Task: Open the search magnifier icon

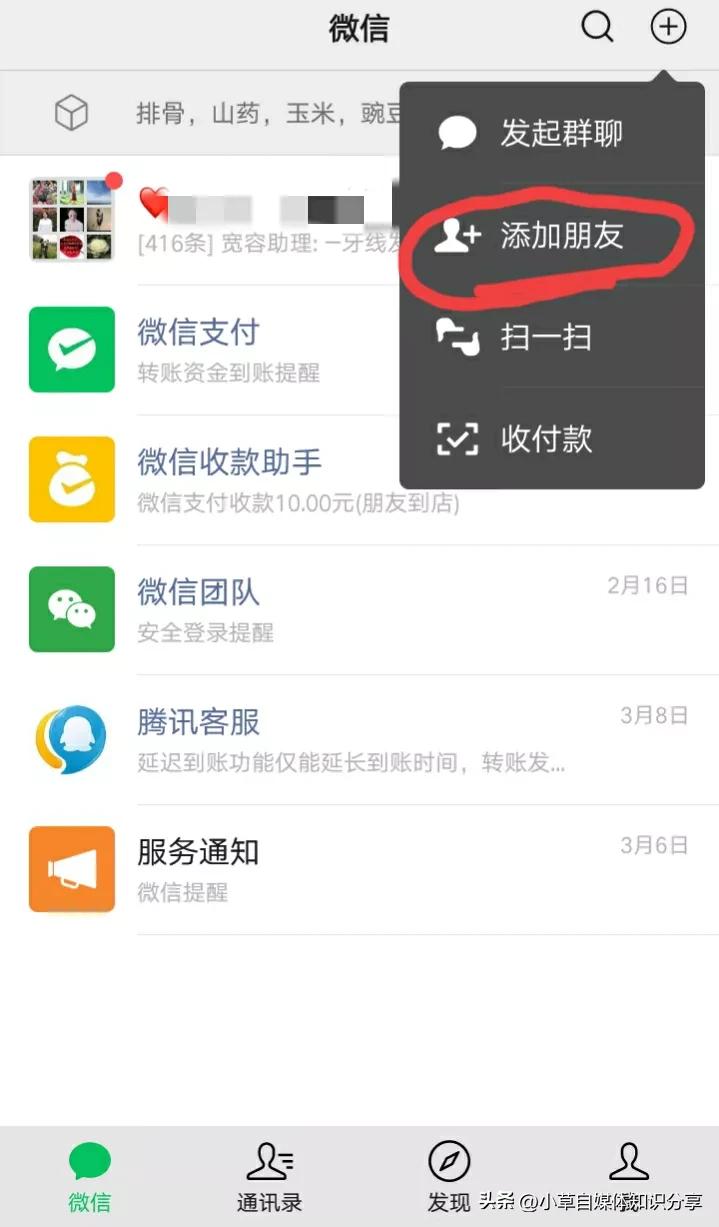Action: 597,27
